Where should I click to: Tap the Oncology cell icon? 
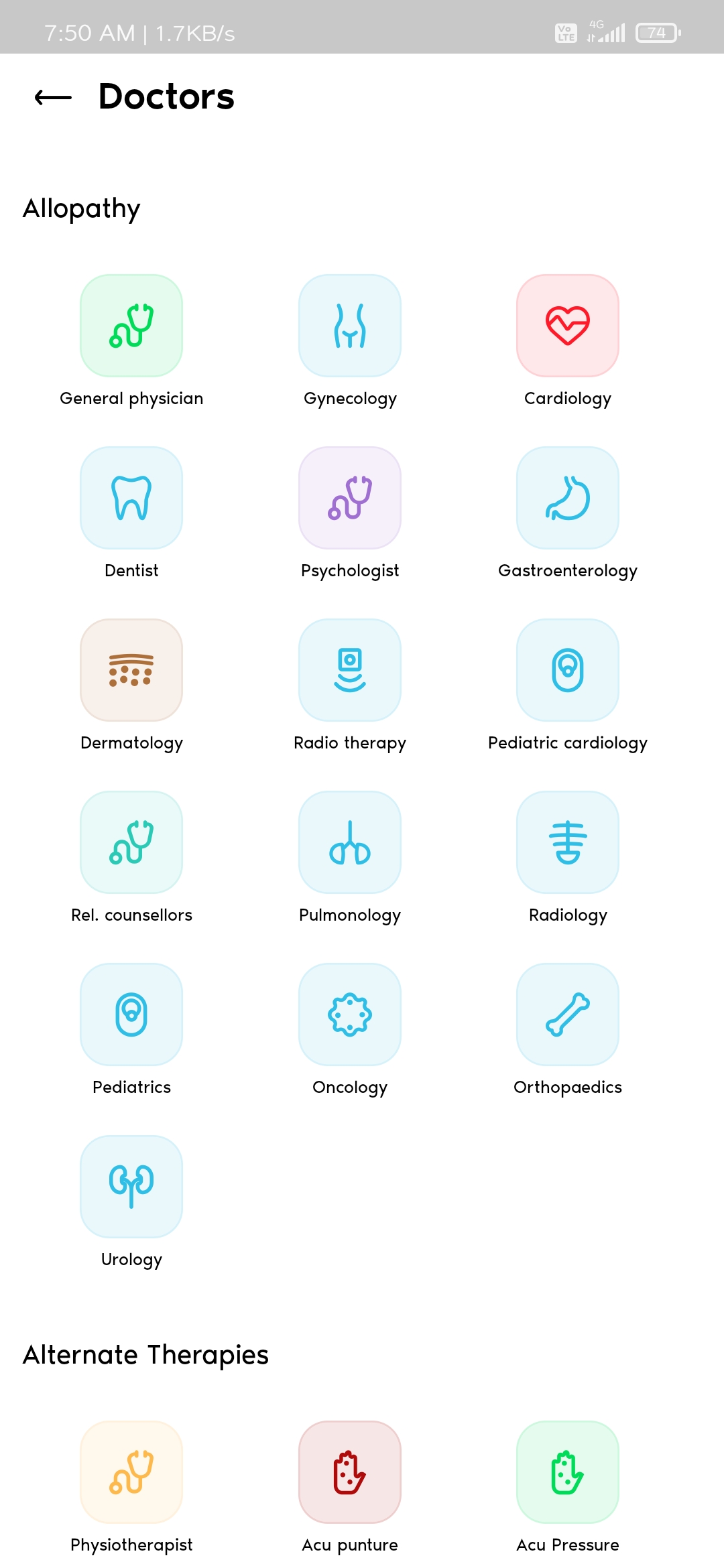point(350,1015)
